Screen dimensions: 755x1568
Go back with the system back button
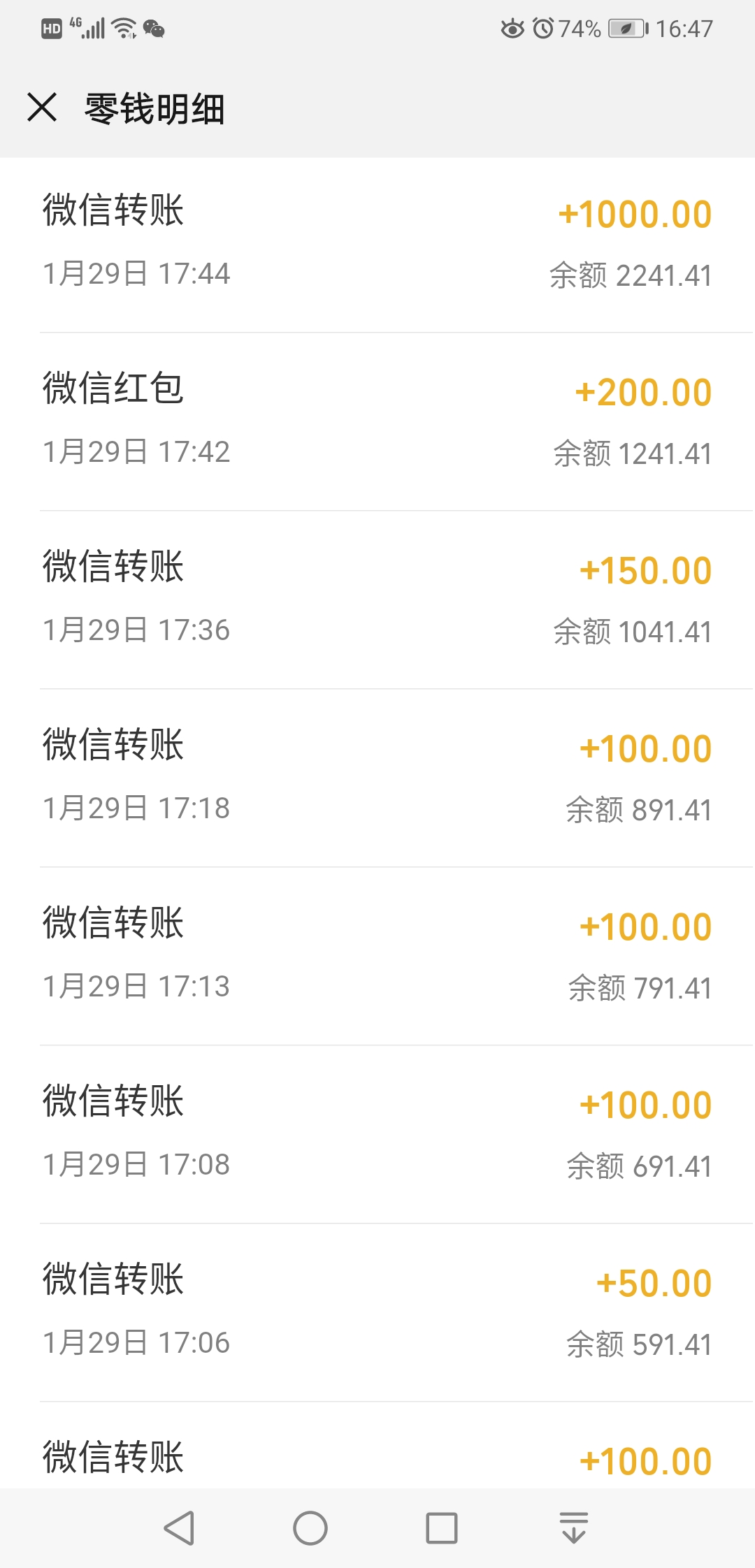[x=179, y=1527]
